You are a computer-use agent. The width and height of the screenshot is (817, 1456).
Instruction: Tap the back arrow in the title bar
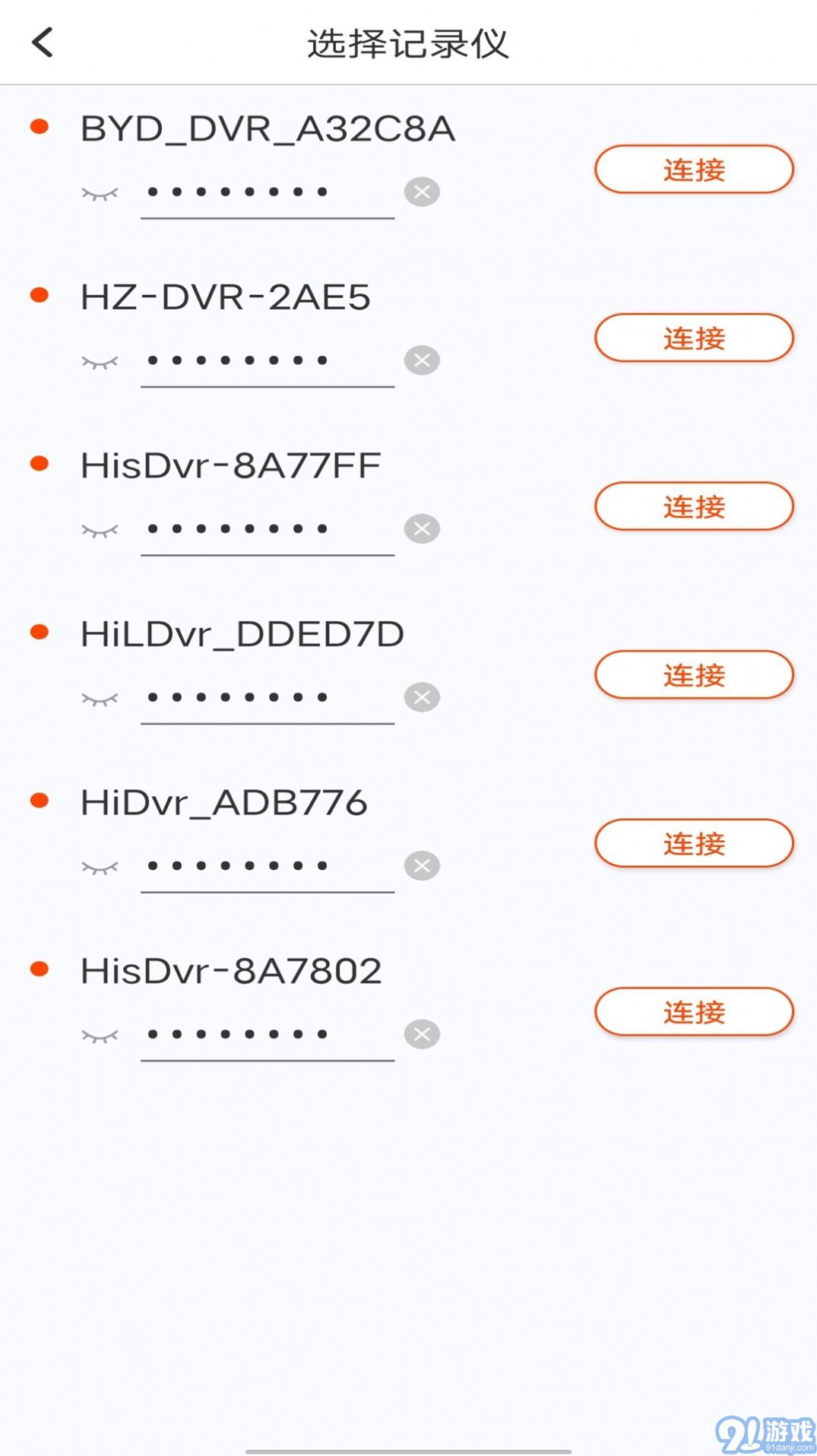[43, 42]
